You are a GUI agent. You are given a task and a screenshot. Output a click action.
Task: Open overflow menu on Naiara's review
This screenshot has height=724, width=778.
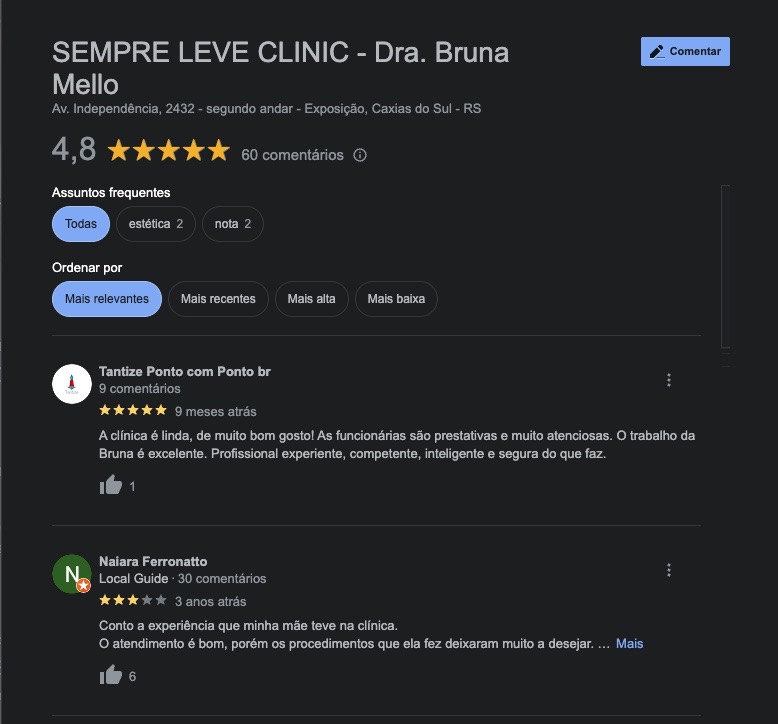(669, 570)
